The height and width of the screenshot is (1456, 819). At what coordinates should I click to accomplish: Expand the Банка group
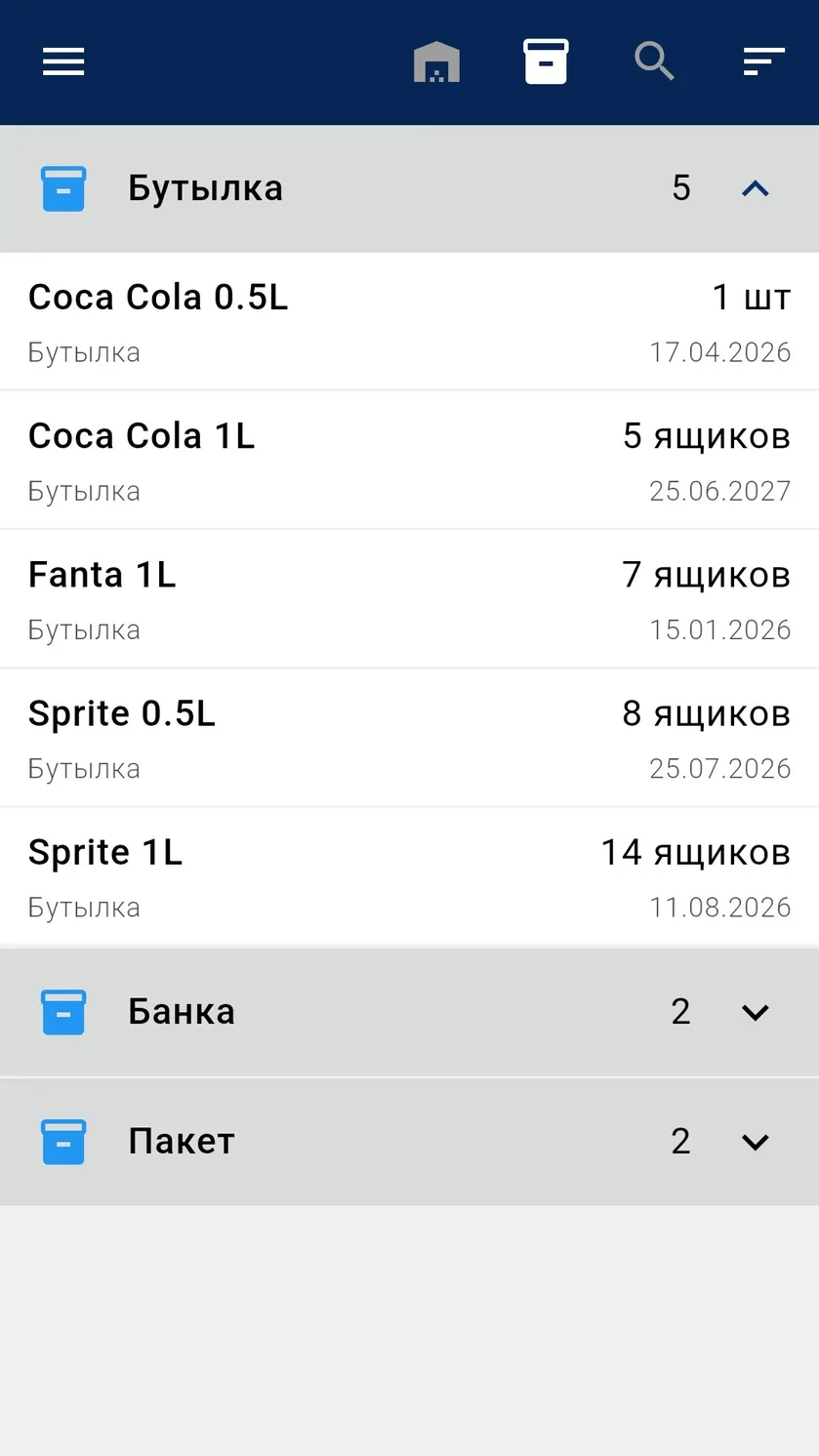409,1012
